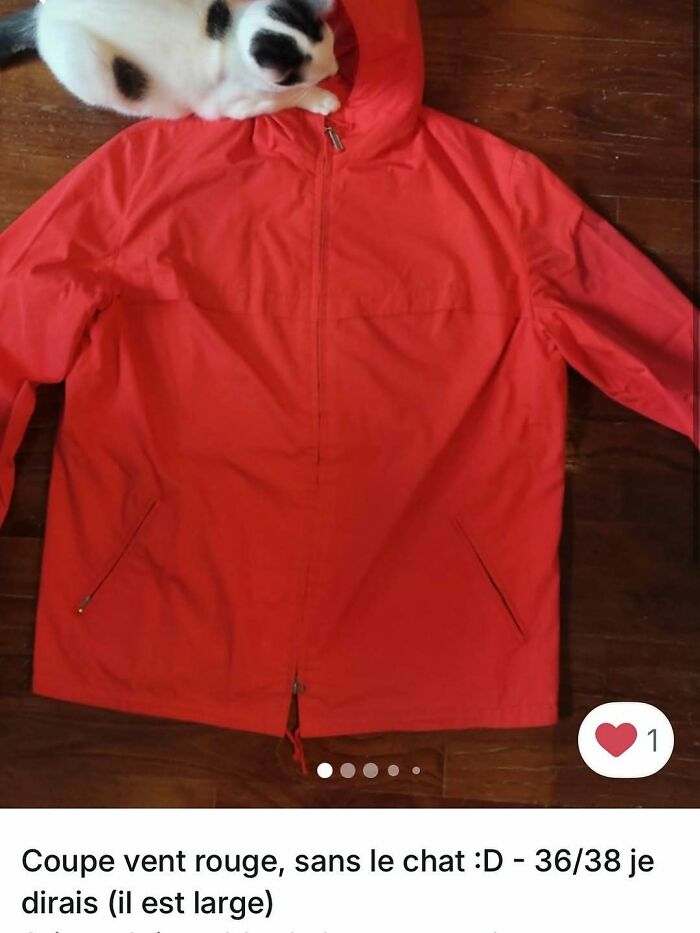Image resolution: width=700 pixels, height=933 pixels.
Task: Jump to the second photo via the page dots
Action: pos(348,770)
